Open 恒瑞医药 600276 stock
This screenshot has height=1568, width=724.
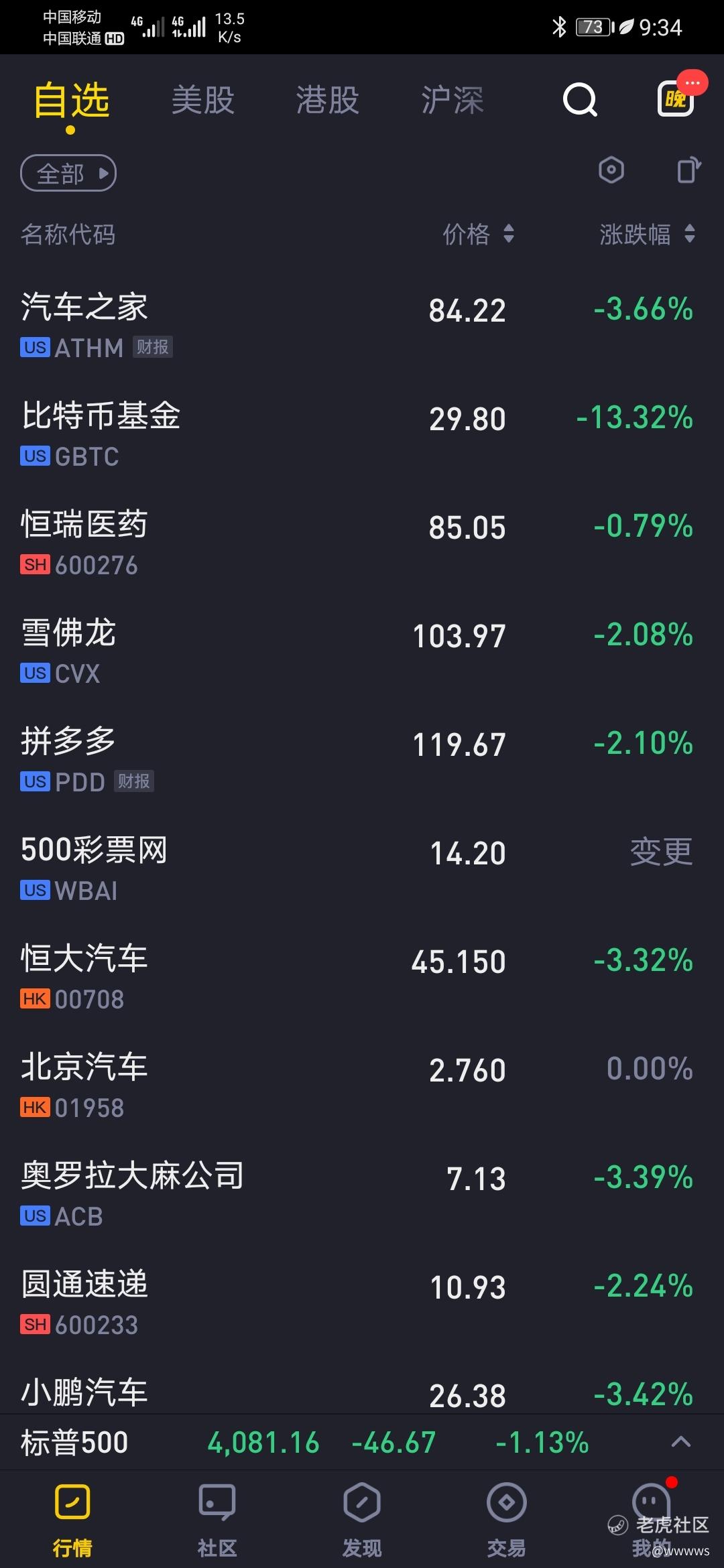(x=362, y=541)
